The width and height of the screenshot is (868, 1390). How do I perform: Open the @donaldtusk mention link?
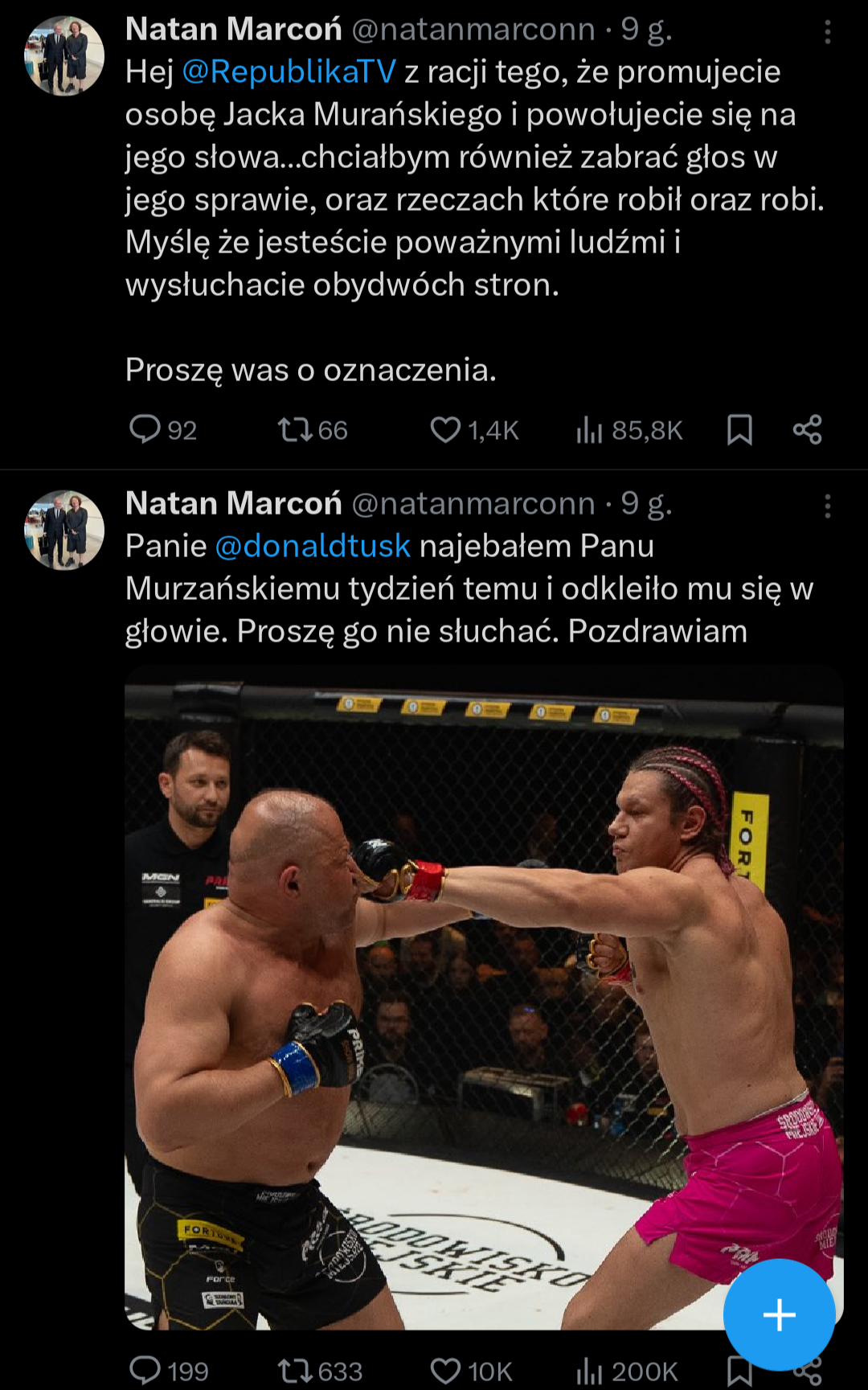tap(313, 547)
